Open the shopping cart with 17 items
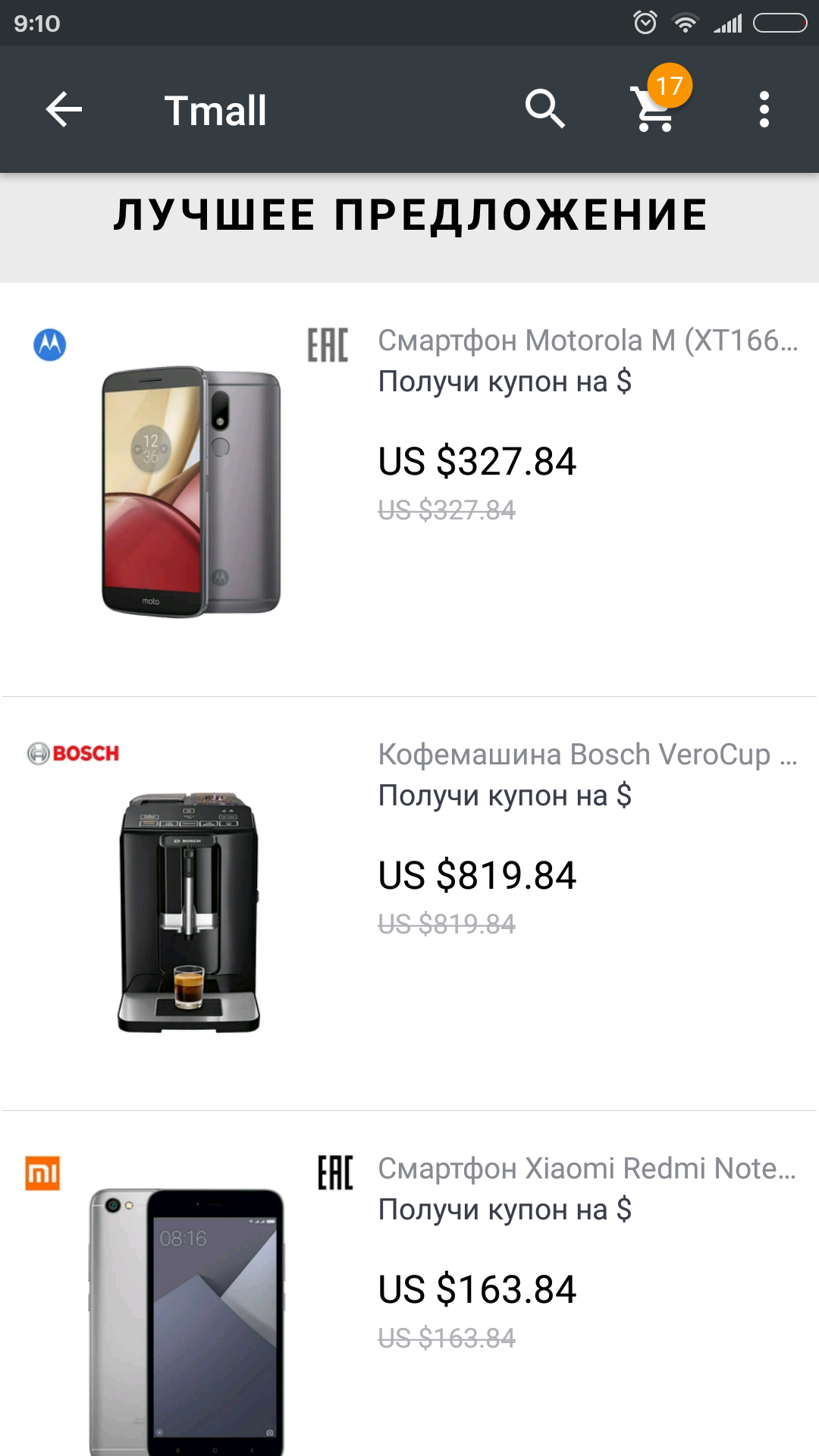 point(655,110)
